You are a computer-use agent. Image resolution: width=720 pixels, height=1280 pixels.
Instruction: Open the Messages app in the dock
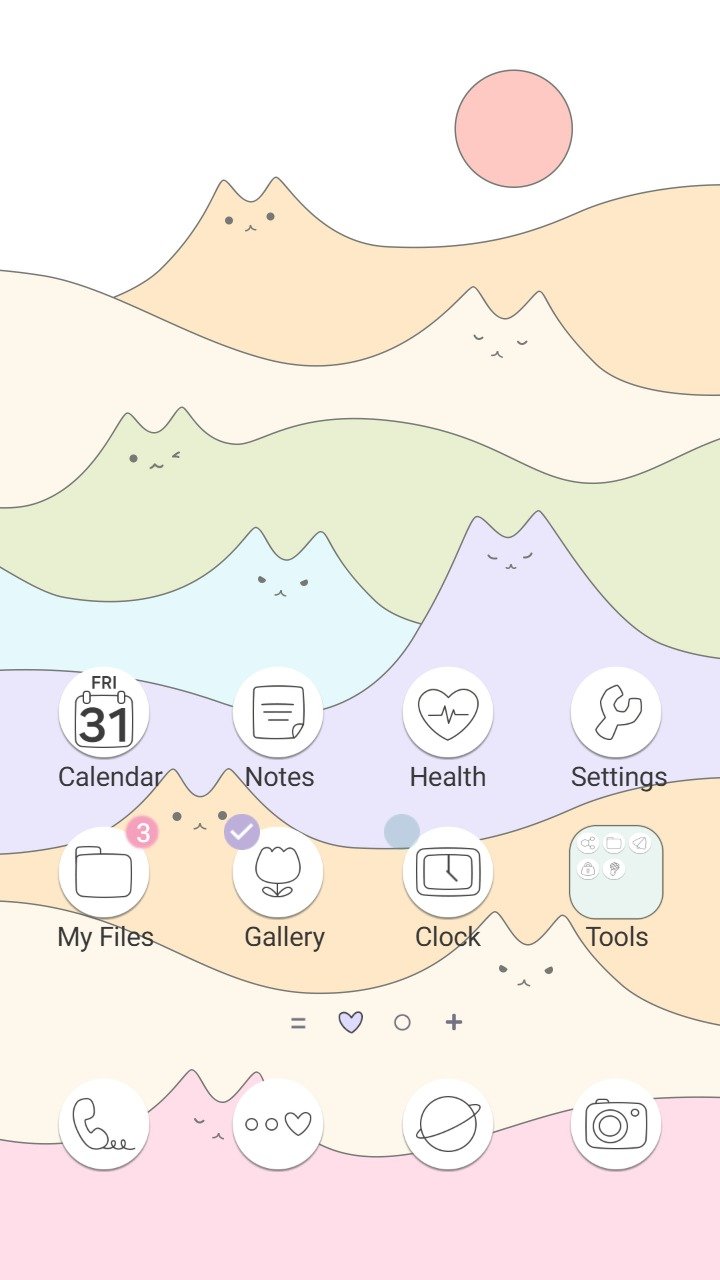[x=278, y=1125]
